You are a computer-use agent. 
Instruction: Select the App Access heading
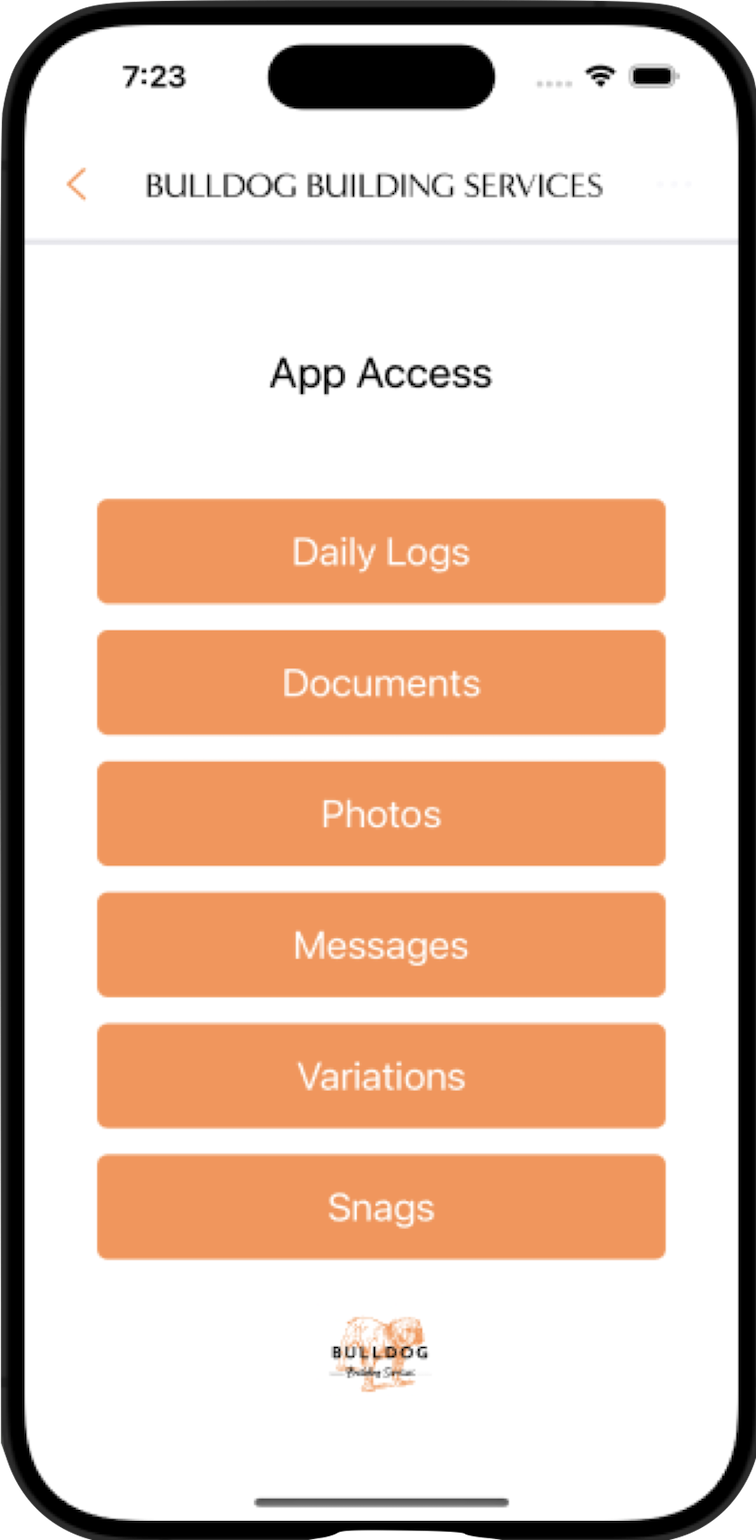point(380,373)
